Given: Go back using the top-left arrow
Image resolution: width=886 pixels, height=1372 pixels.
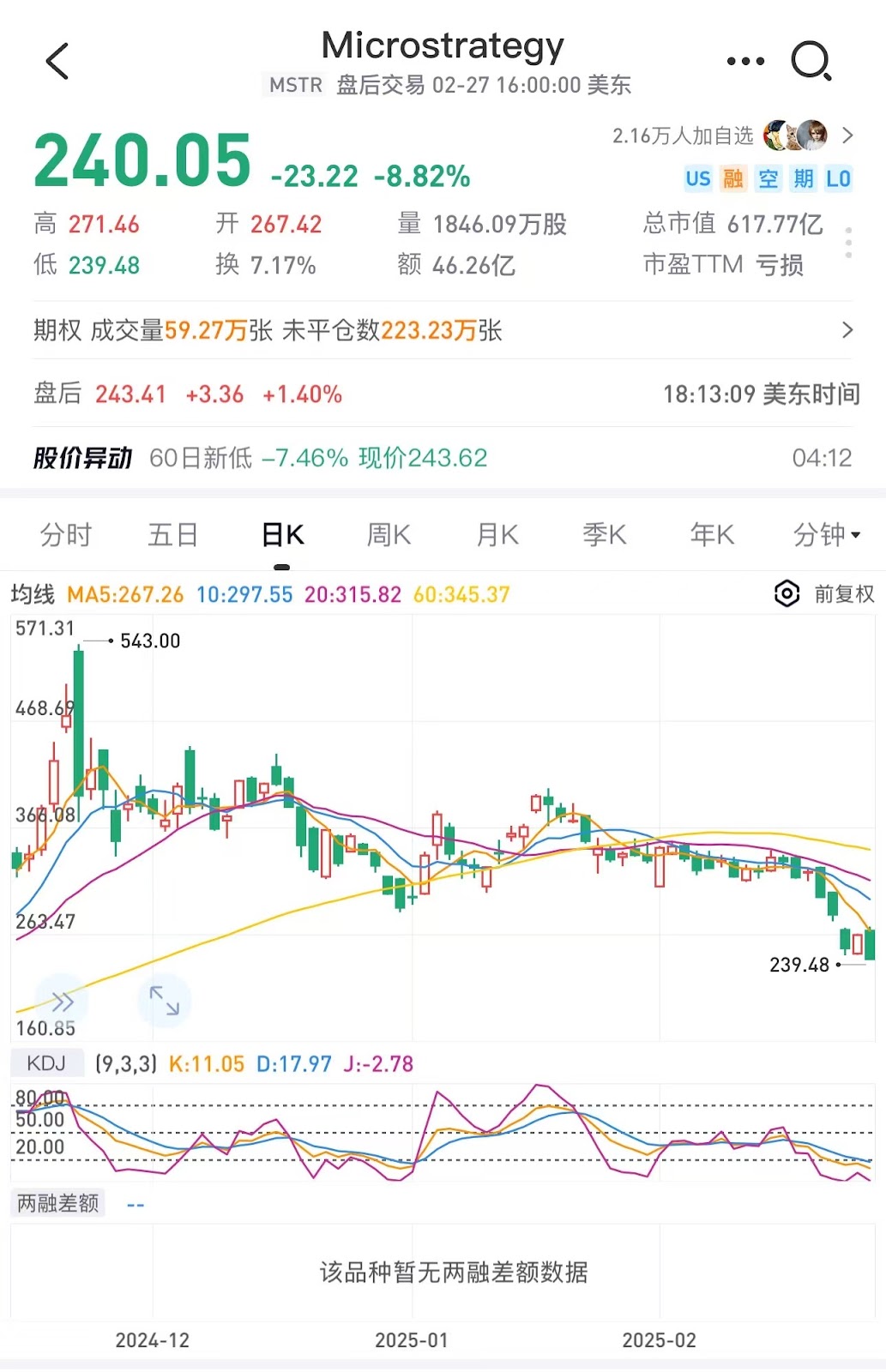Looking at the screenshot, I should click(x=57, y=62).
